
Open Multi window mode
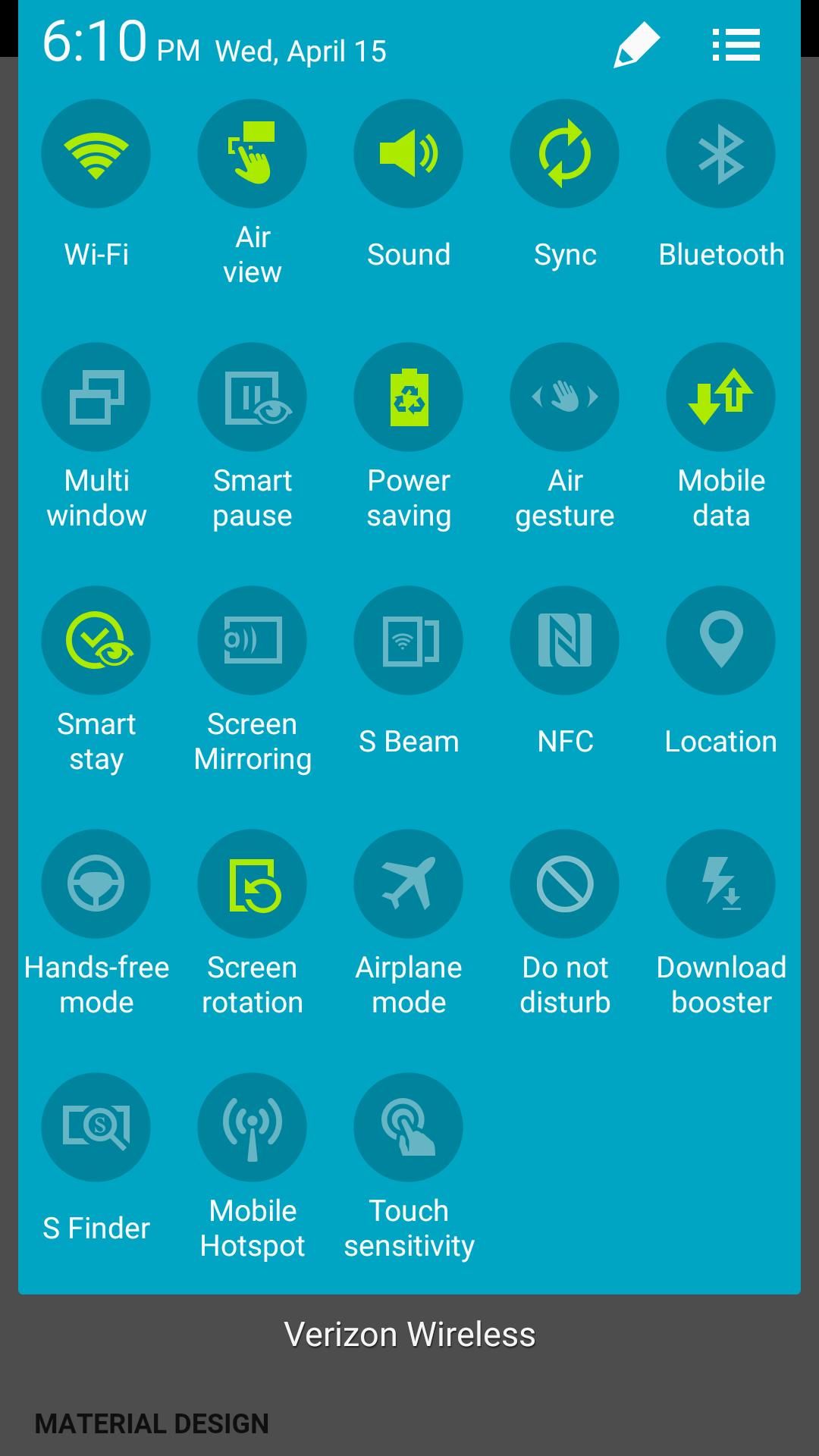pyautogui.click(x=96, y=397)
